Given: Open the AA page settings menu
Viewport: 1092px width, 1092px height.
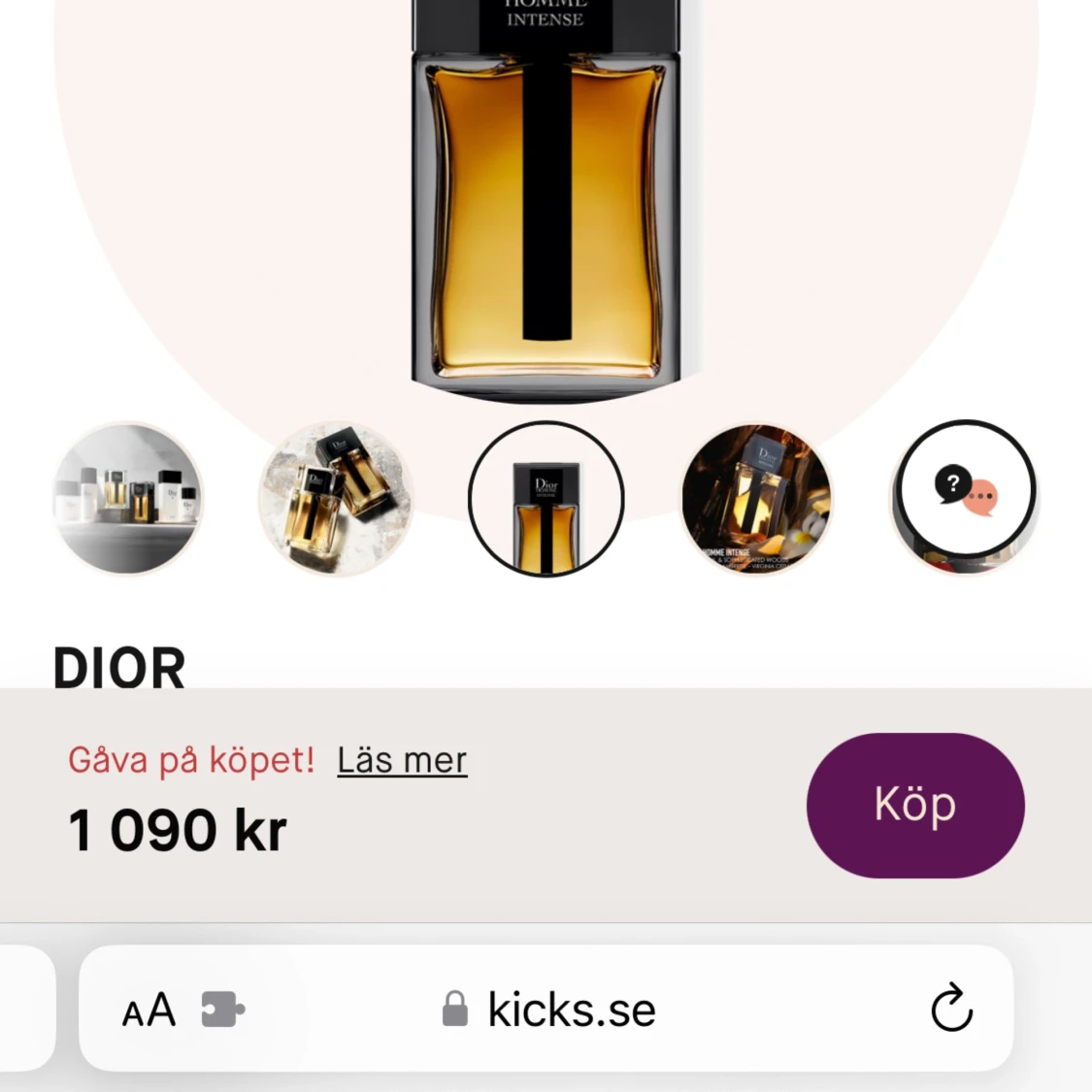Looking at the screenshot, I should click(149, 1010).
